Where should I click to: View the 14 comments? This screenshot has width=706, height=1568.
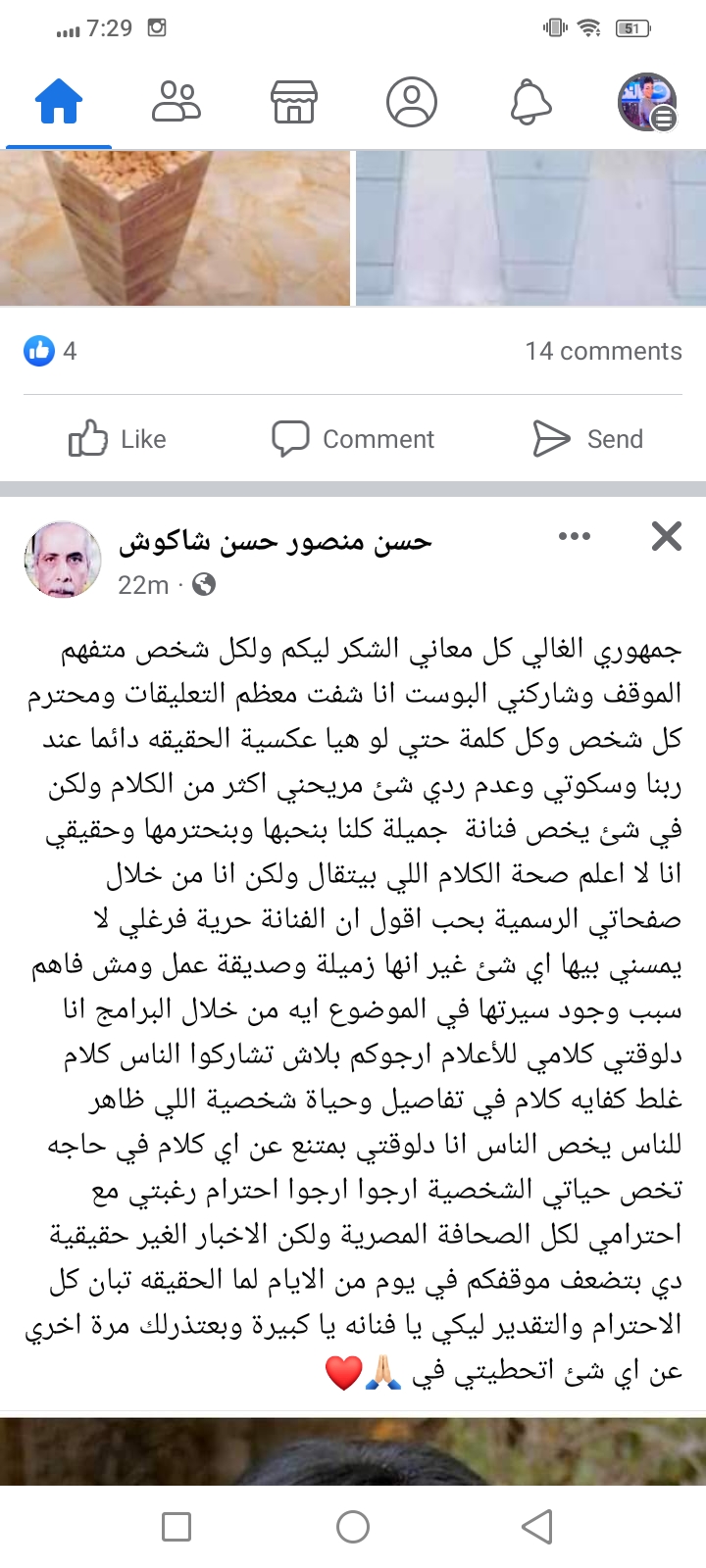603,351
